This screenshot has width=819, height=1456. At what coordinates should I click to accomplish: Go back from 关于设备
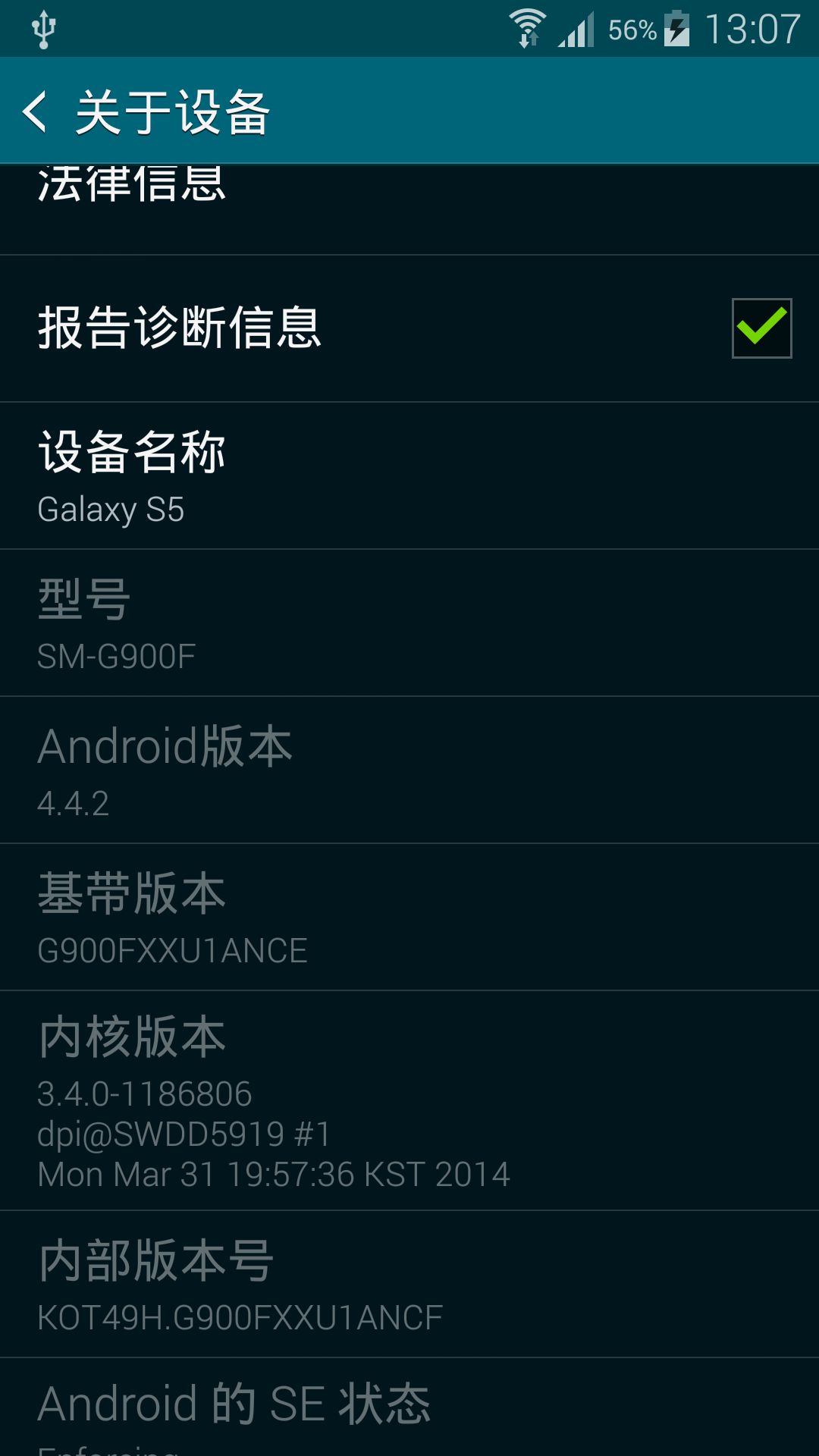click(35, 111)
